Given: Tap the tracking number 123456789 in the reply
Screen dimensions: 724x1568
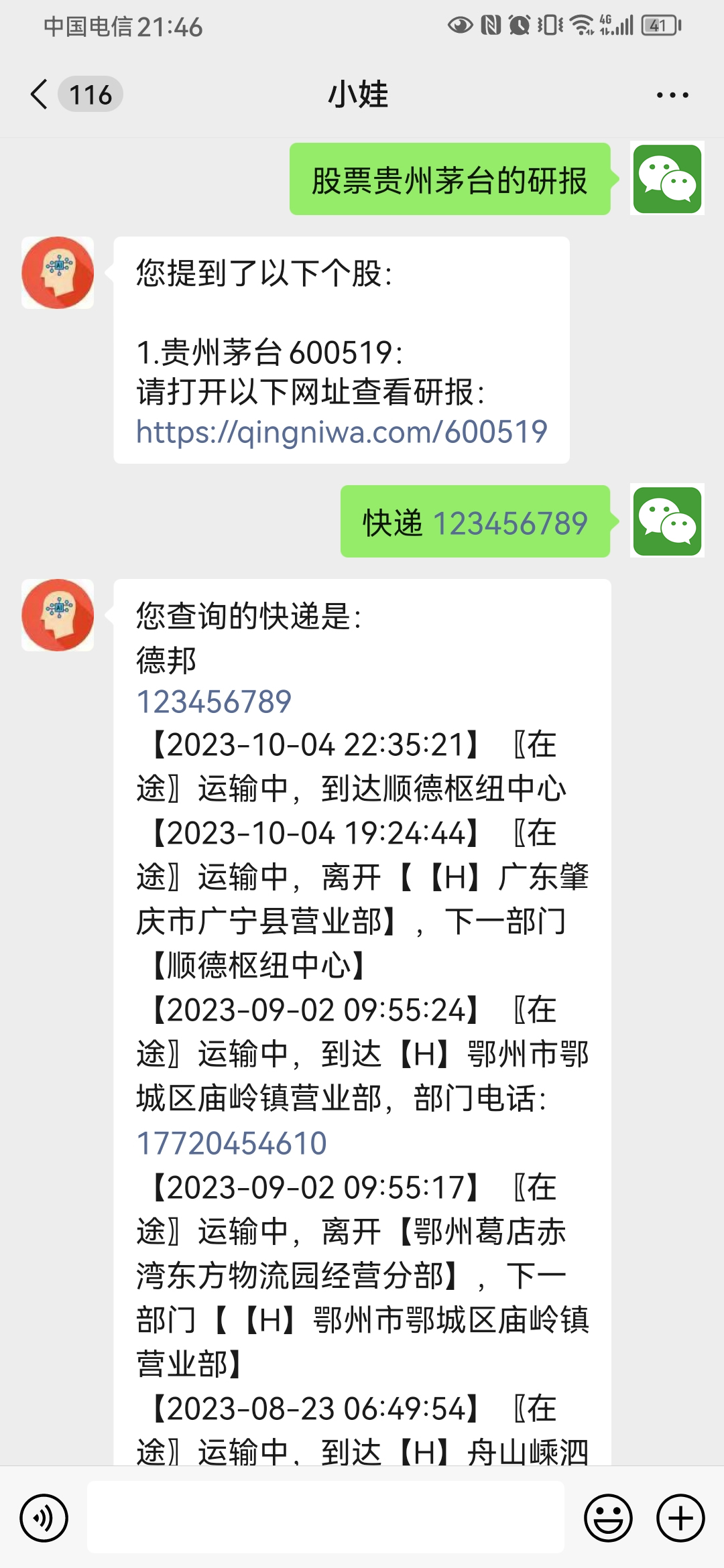Looking at the screenshot, I should click(214, 702).
